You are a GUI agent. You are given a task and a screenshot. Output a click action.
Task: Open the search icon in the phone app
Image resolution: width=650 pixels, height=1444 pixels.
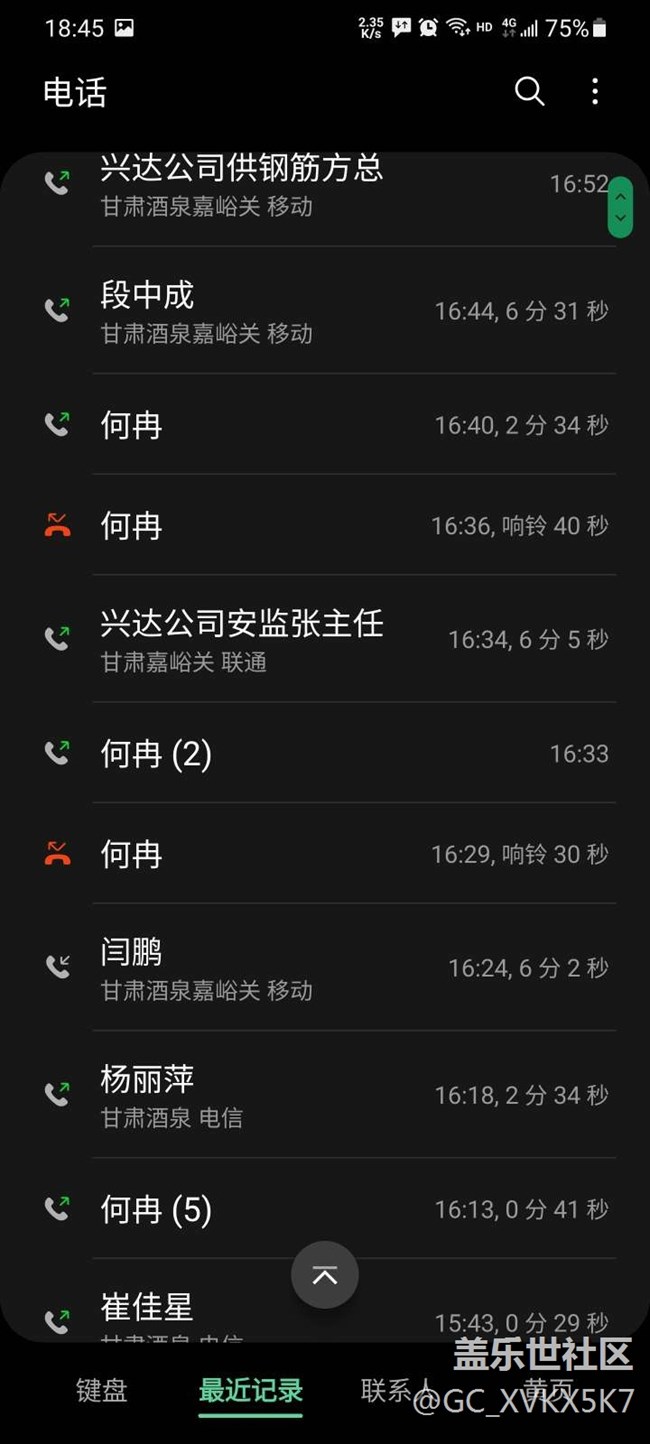(529, 92)
